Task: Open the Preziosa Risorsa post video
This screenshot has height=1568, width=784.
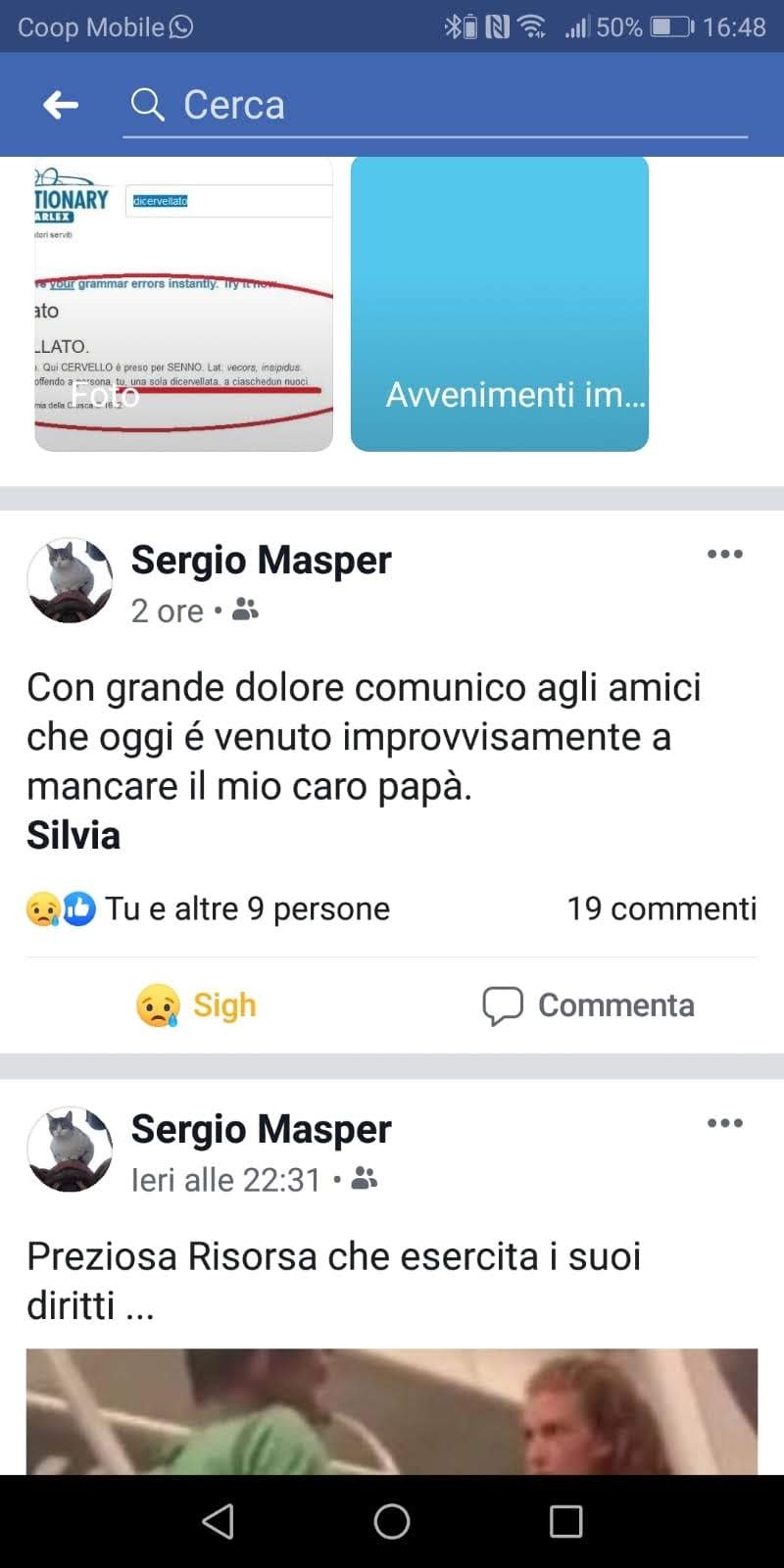Action: click(392, 1411)
